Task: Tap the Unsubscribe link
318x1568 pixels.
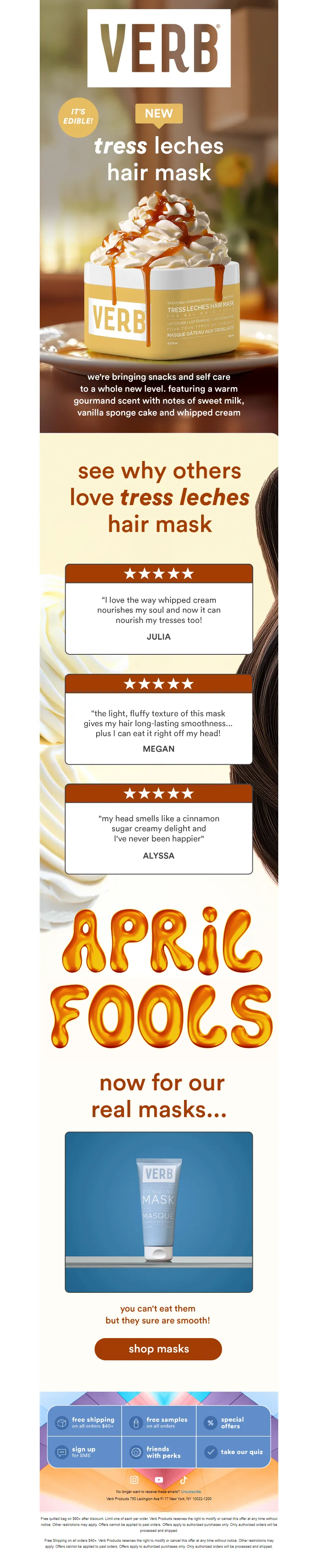Action: point(191,1492)
